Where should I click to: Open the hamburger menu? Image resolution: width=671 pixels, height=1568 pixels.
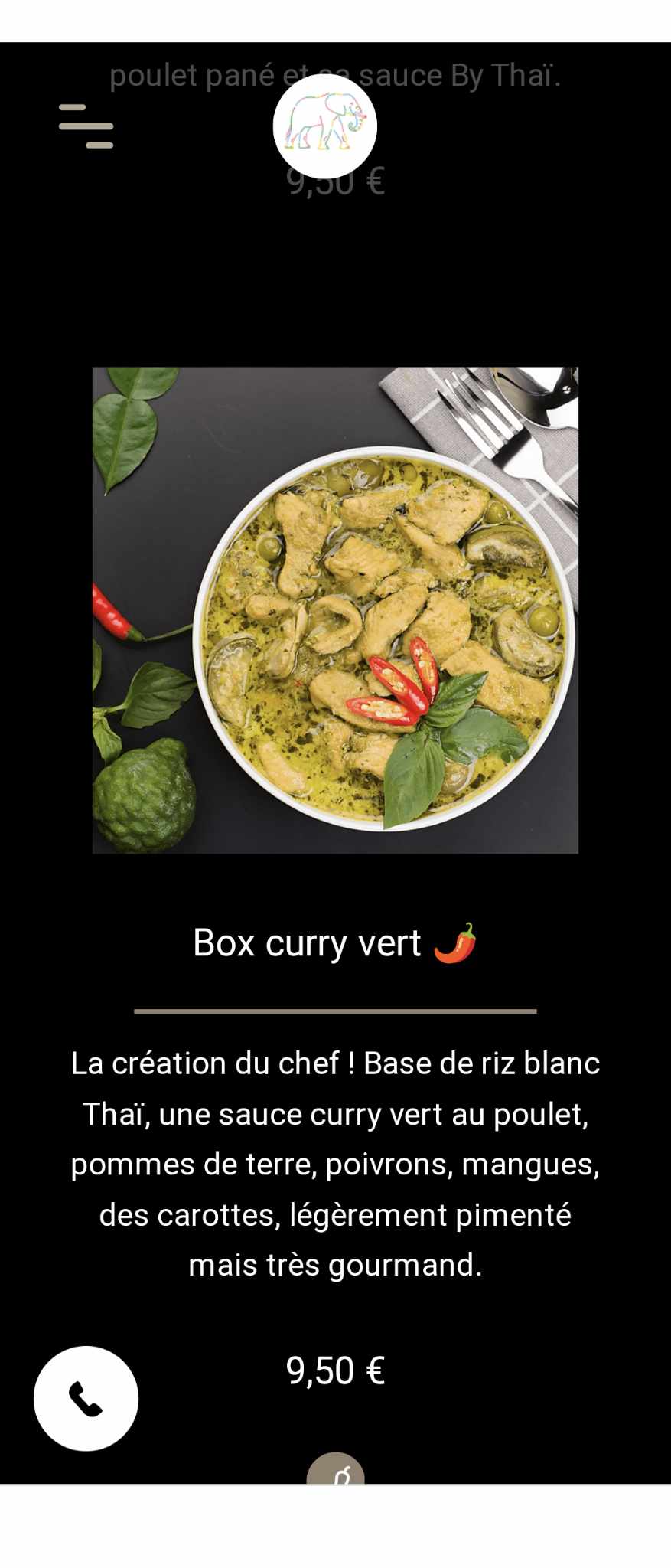[x=86, y=126]
